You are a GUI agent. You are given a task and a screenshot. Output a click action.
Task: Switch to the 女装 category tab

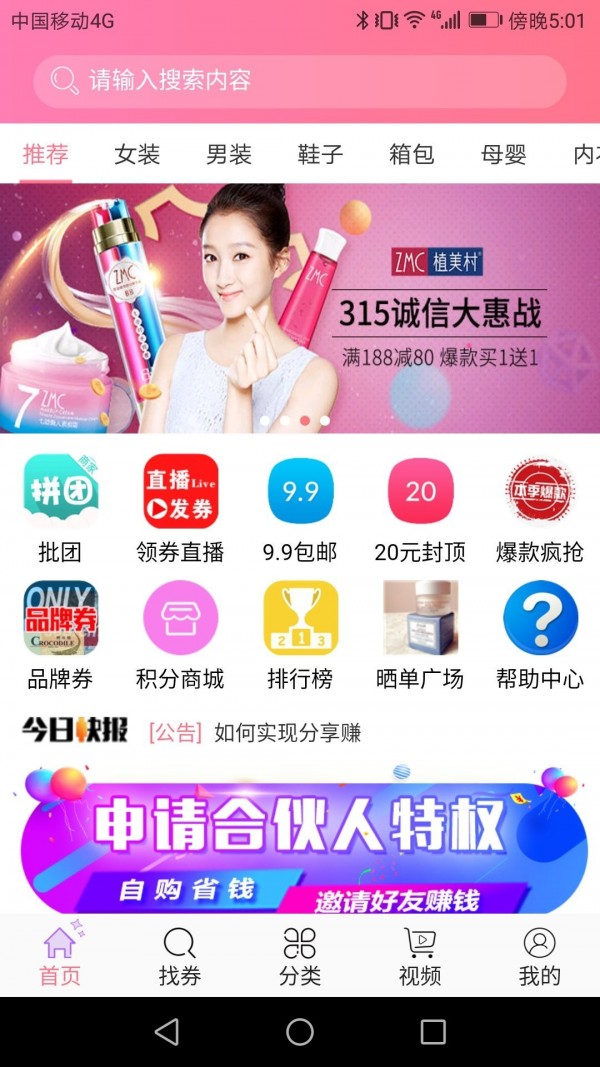(x=137, y=154)
